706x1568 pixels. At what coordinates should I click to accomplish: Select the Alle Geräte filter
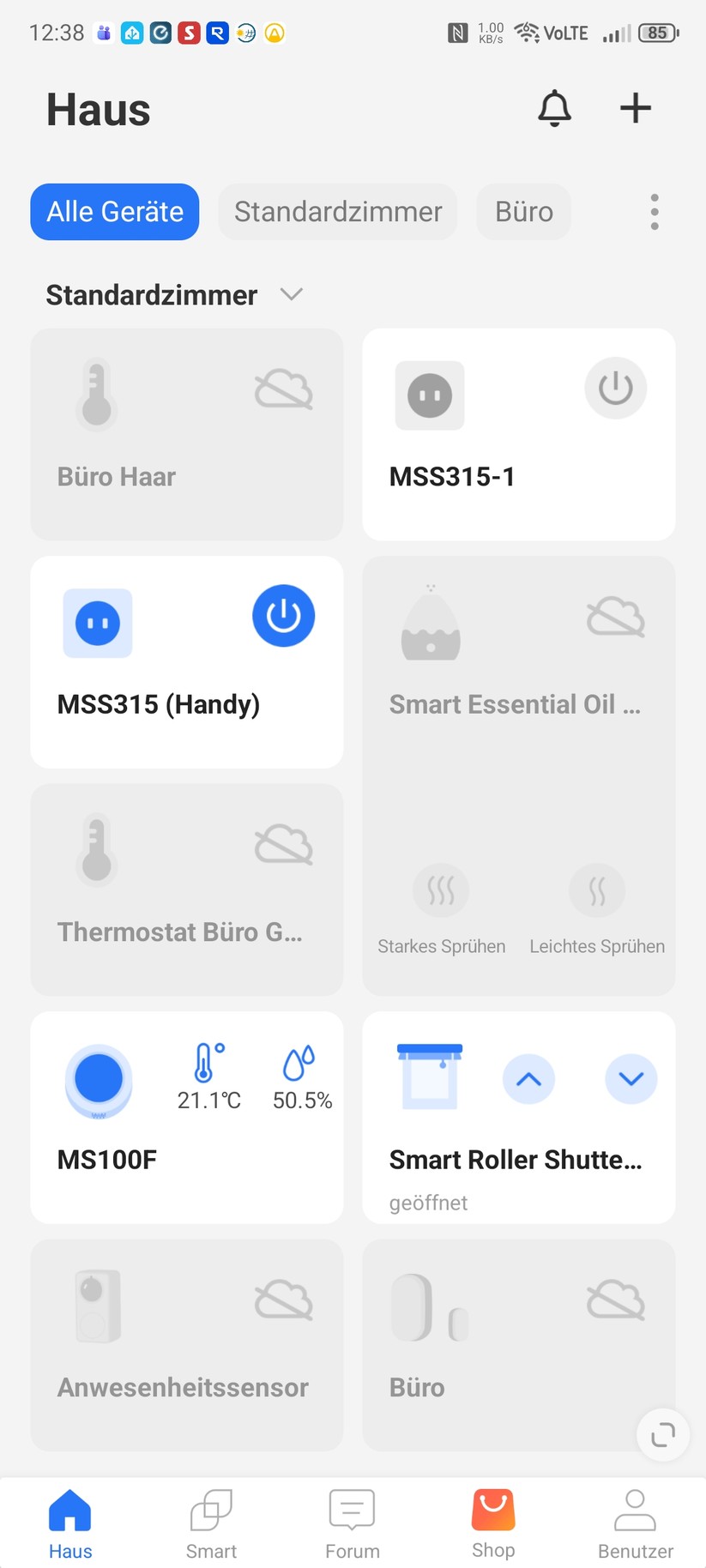pyautogui.click(x=114, y=211)
